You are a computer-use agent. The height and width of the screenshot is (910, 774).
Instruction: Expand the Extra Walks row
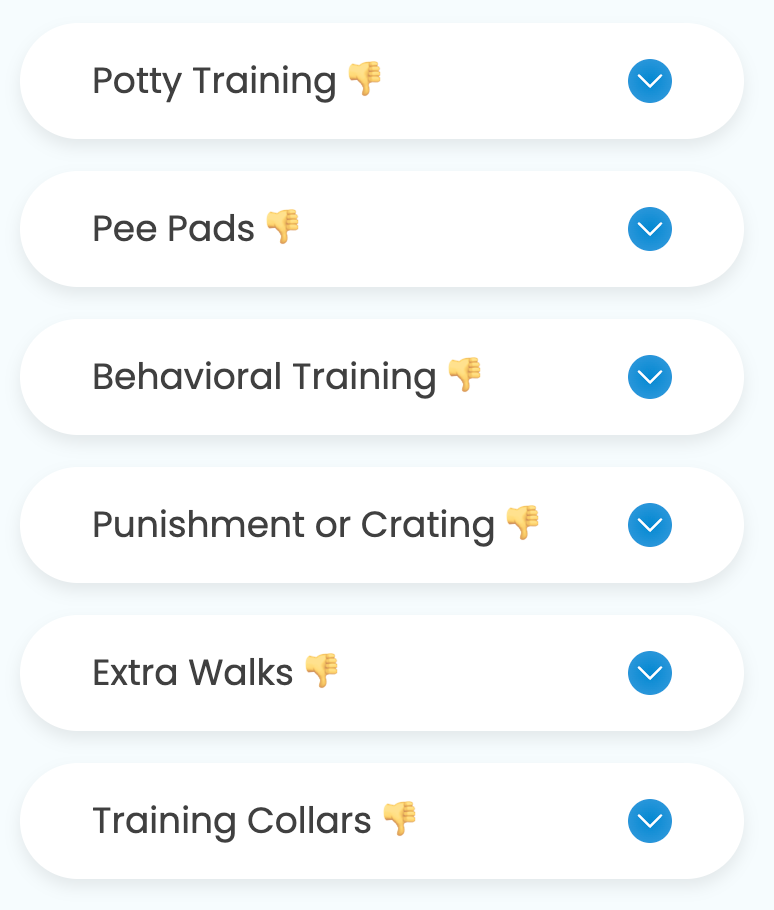[649, 673]
